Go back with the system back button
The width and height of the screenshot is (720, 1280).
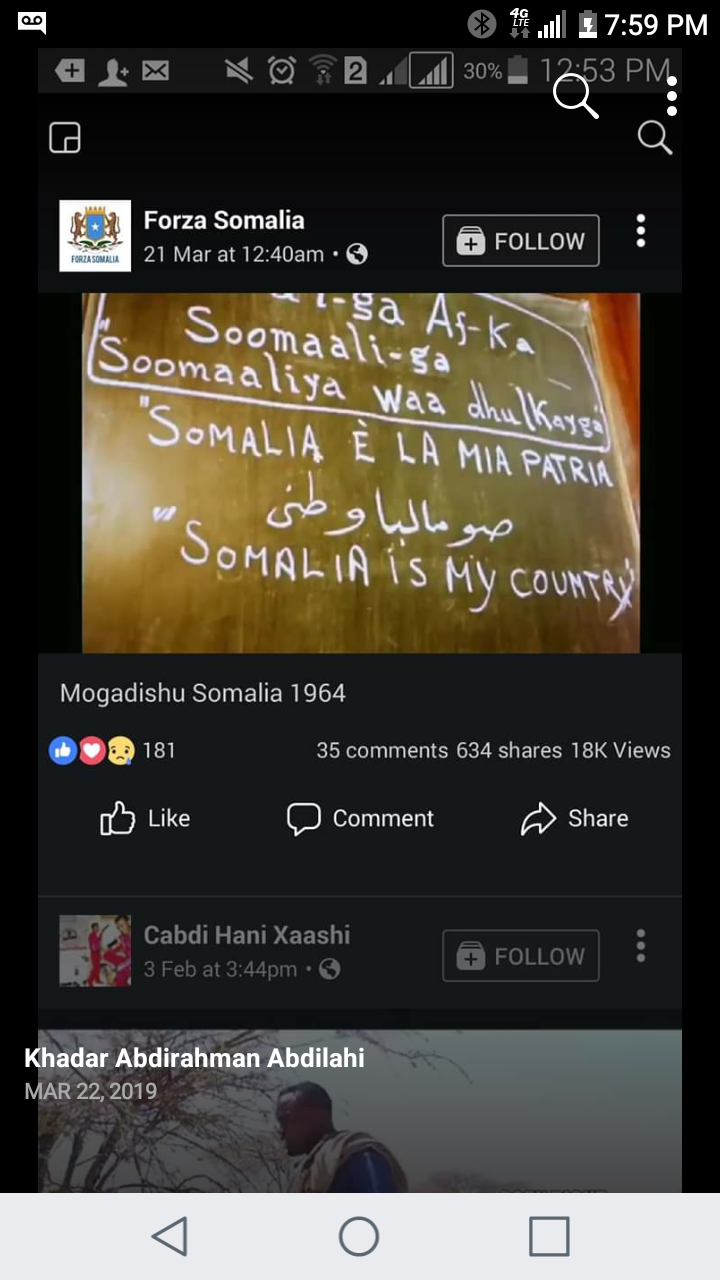coord(170,1236)
